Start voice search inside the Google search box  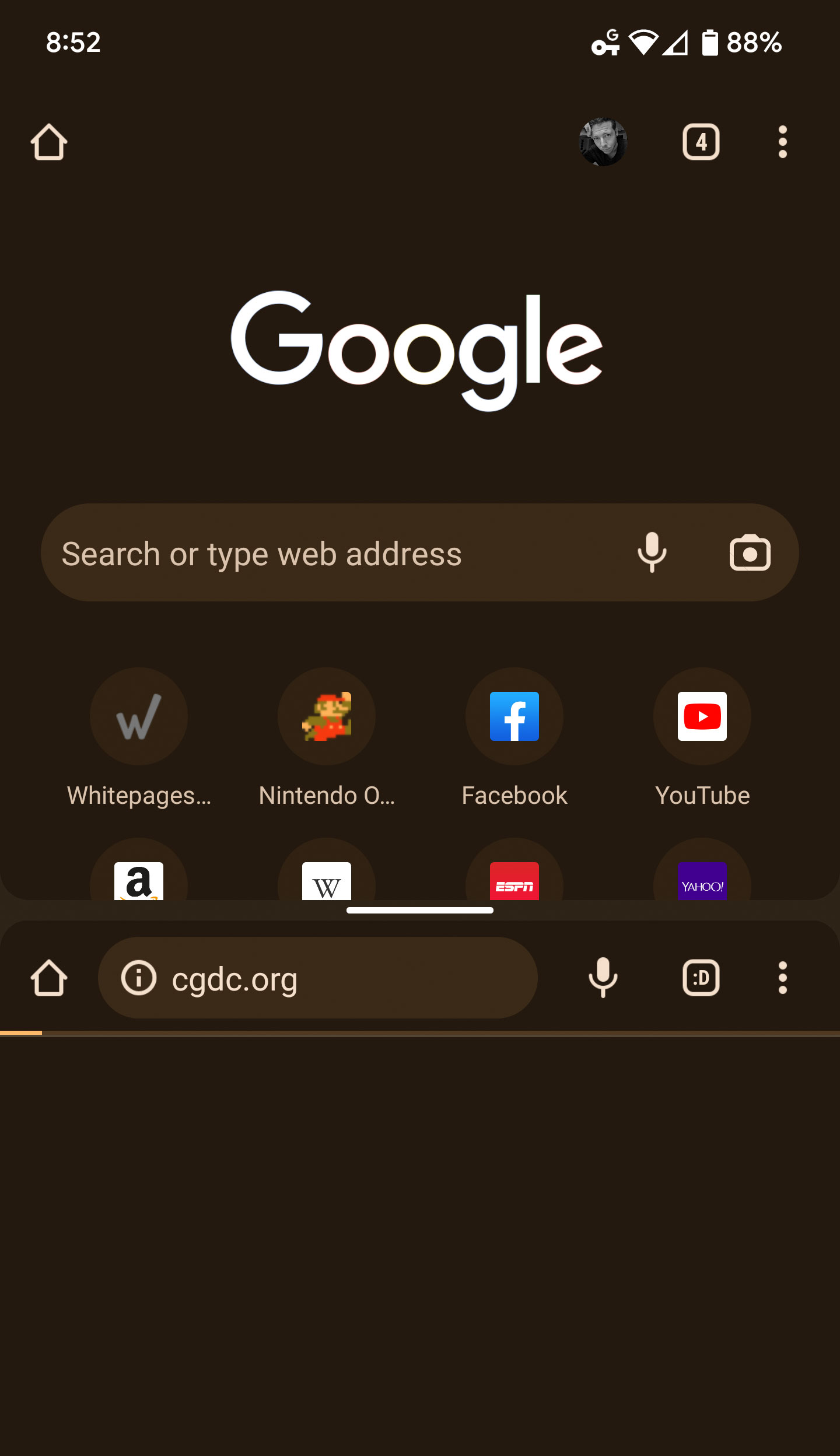(652, 553)
